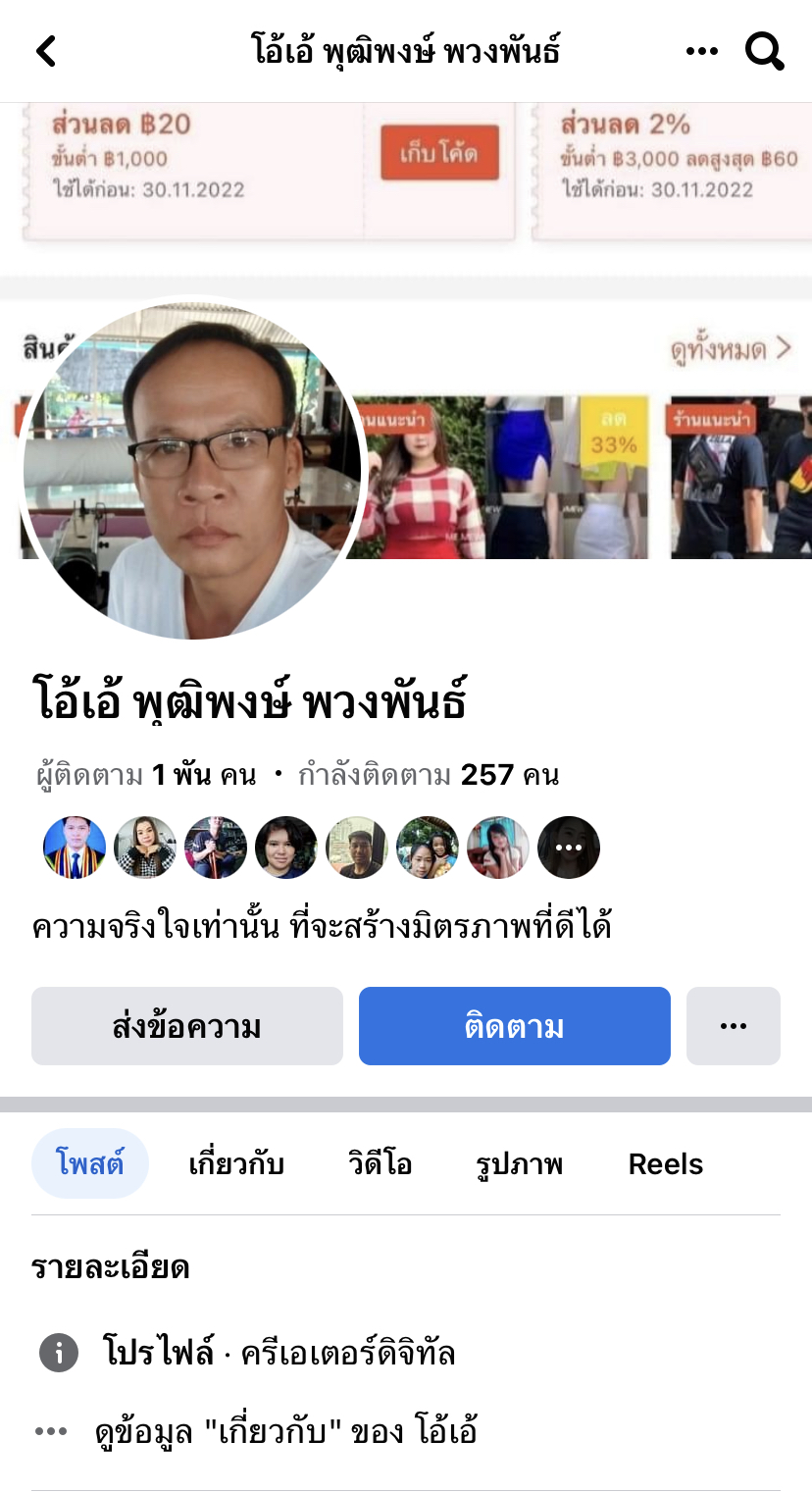Select the โพสต์ tab
Screen dimensions: 812x1492
point(90,1164)
